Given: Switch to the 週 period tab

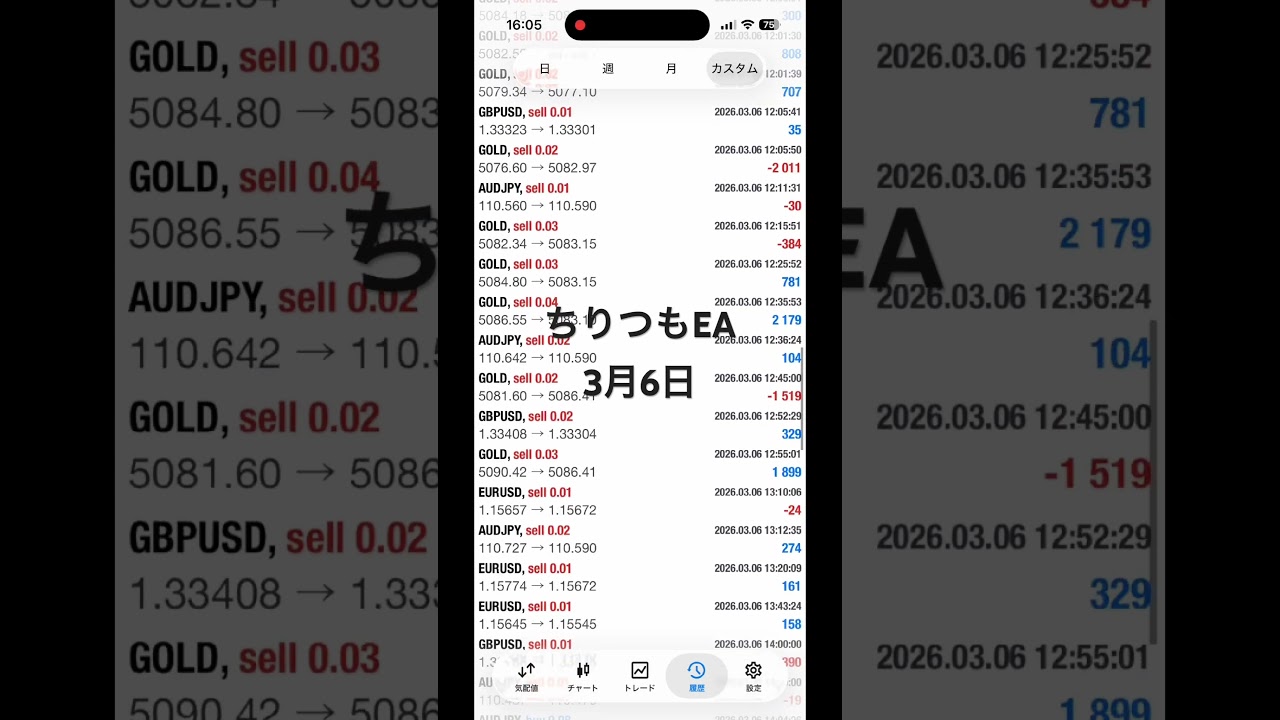Looking at the screenshot, I should (608, 69).
